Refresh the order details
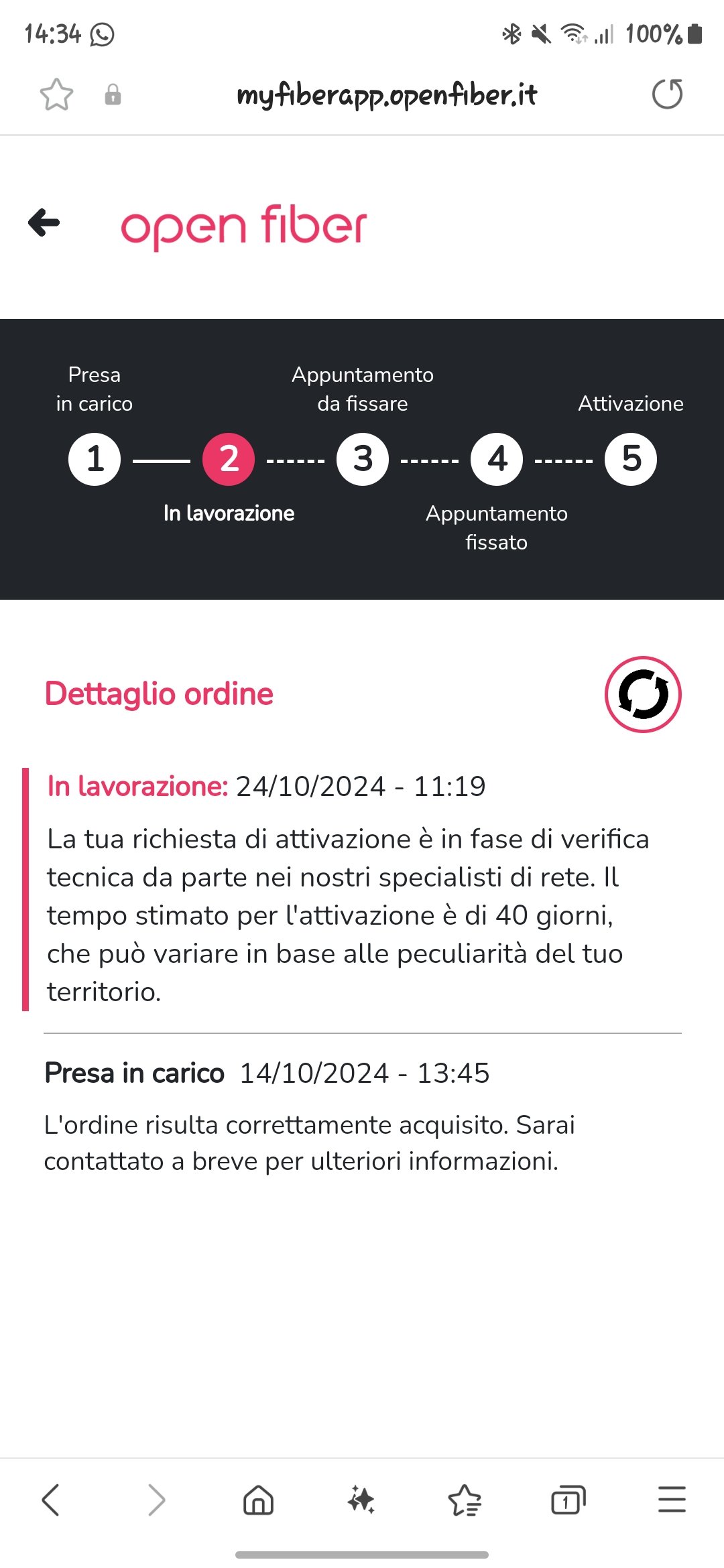This screenshot has width=724, height=1568. click(642, 694)
